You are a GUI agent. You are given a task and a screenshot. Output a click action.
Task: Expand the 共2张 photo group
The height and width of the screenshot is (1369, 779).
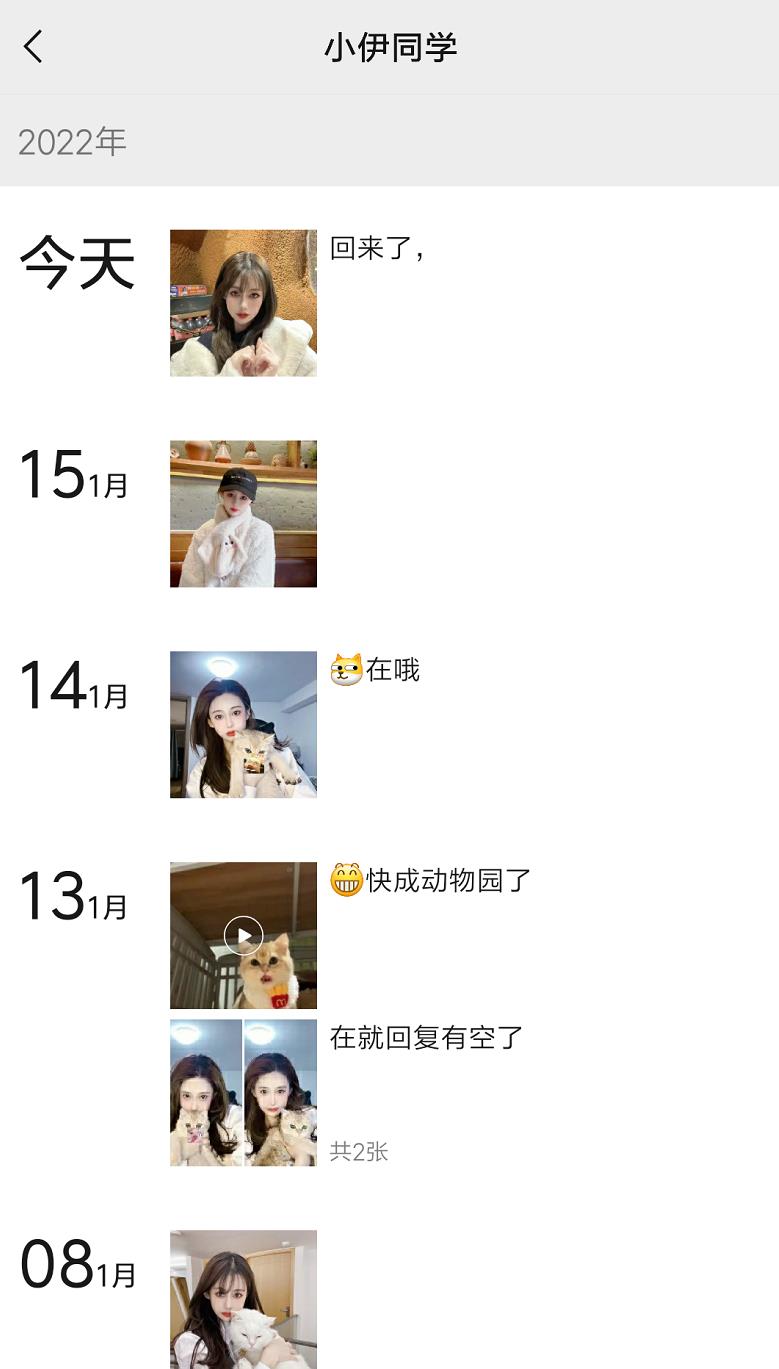[x=358, y=1152]
